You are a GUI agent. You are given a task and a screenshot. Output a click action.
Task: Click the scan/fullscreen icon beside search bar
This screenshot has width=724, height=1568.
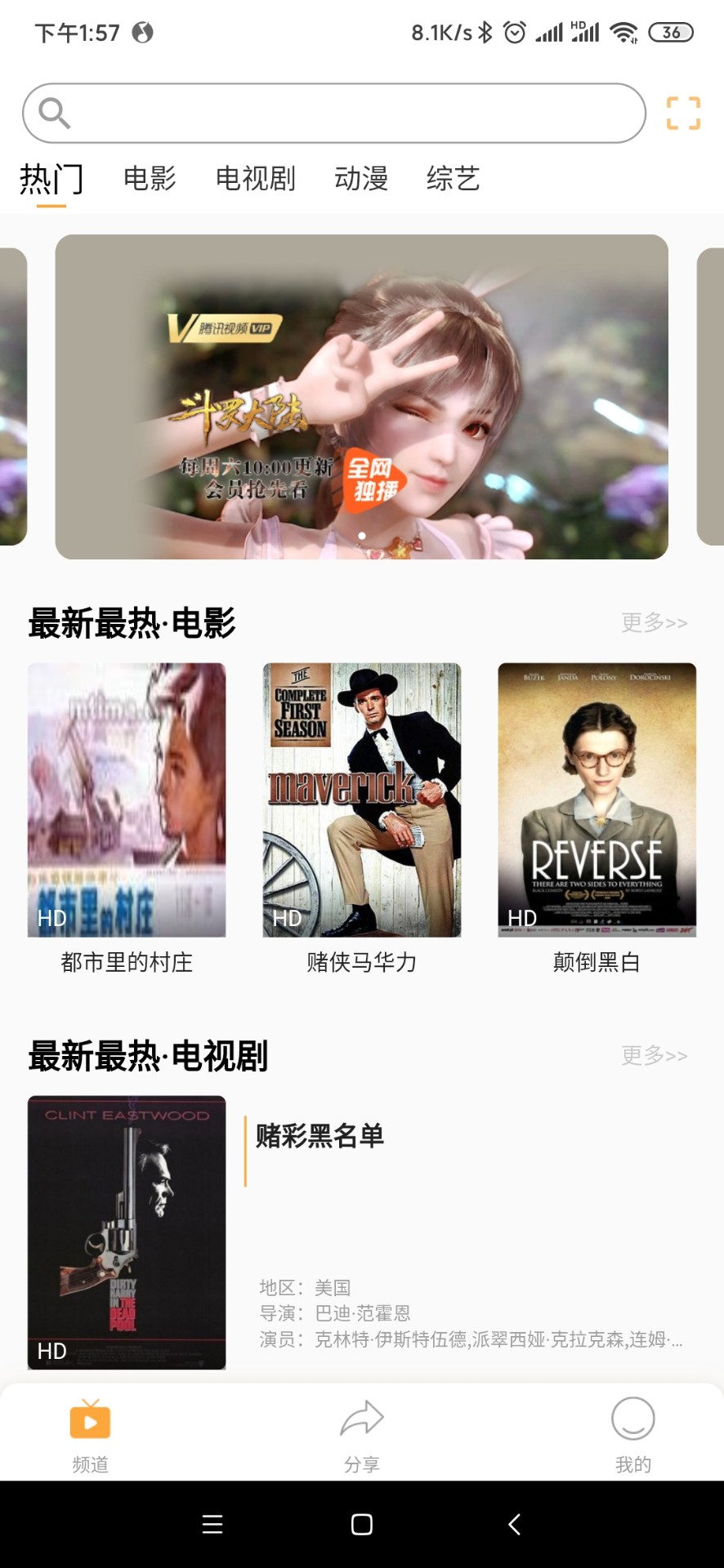click(683, 113)
